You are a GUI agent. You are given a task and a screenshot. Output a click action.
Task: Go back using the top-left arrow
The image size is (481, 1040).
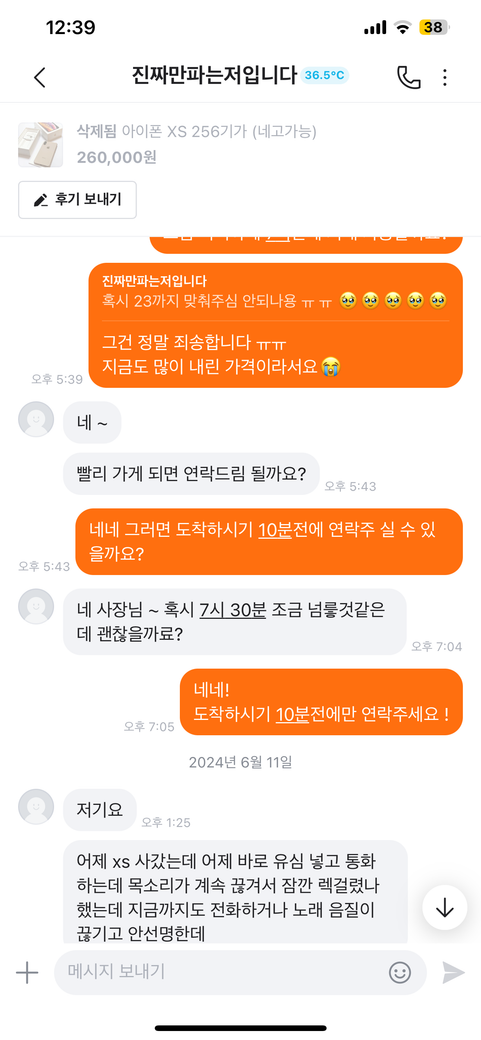[x=40, y=77]
